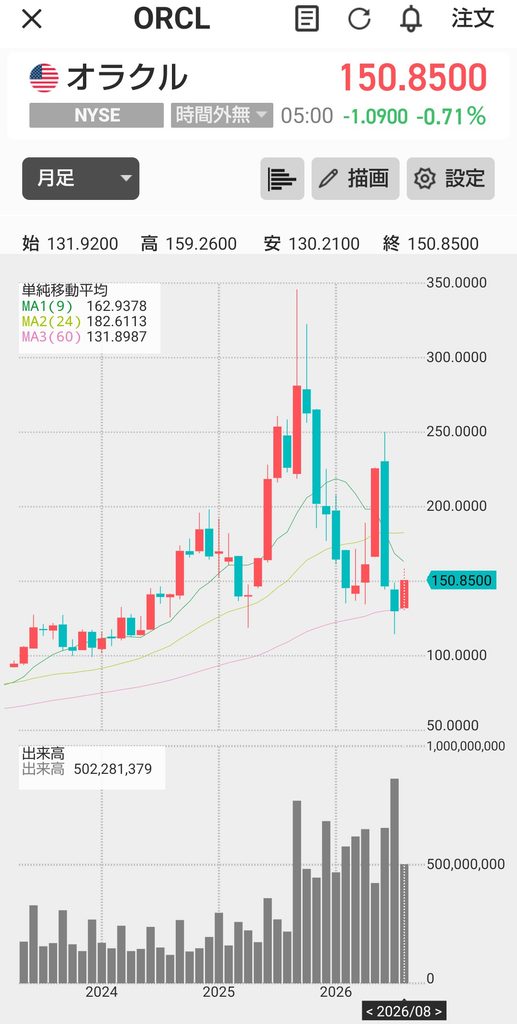Open the 描画 drawing tools
Image resolution: width=517 pixels, height=1024 pixels.
tap(355, 178)
